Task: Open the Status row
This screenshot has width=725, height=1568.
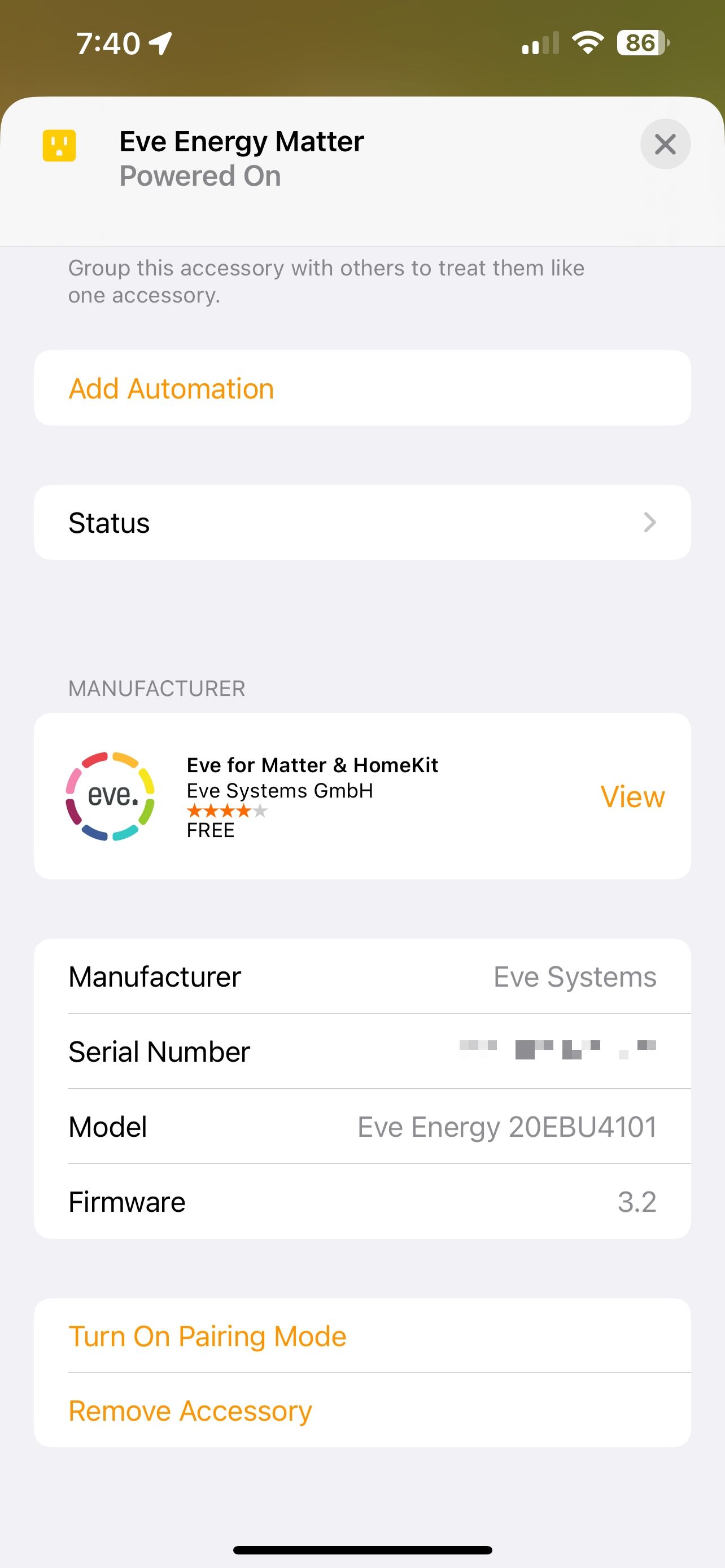Action: point(361,523)
